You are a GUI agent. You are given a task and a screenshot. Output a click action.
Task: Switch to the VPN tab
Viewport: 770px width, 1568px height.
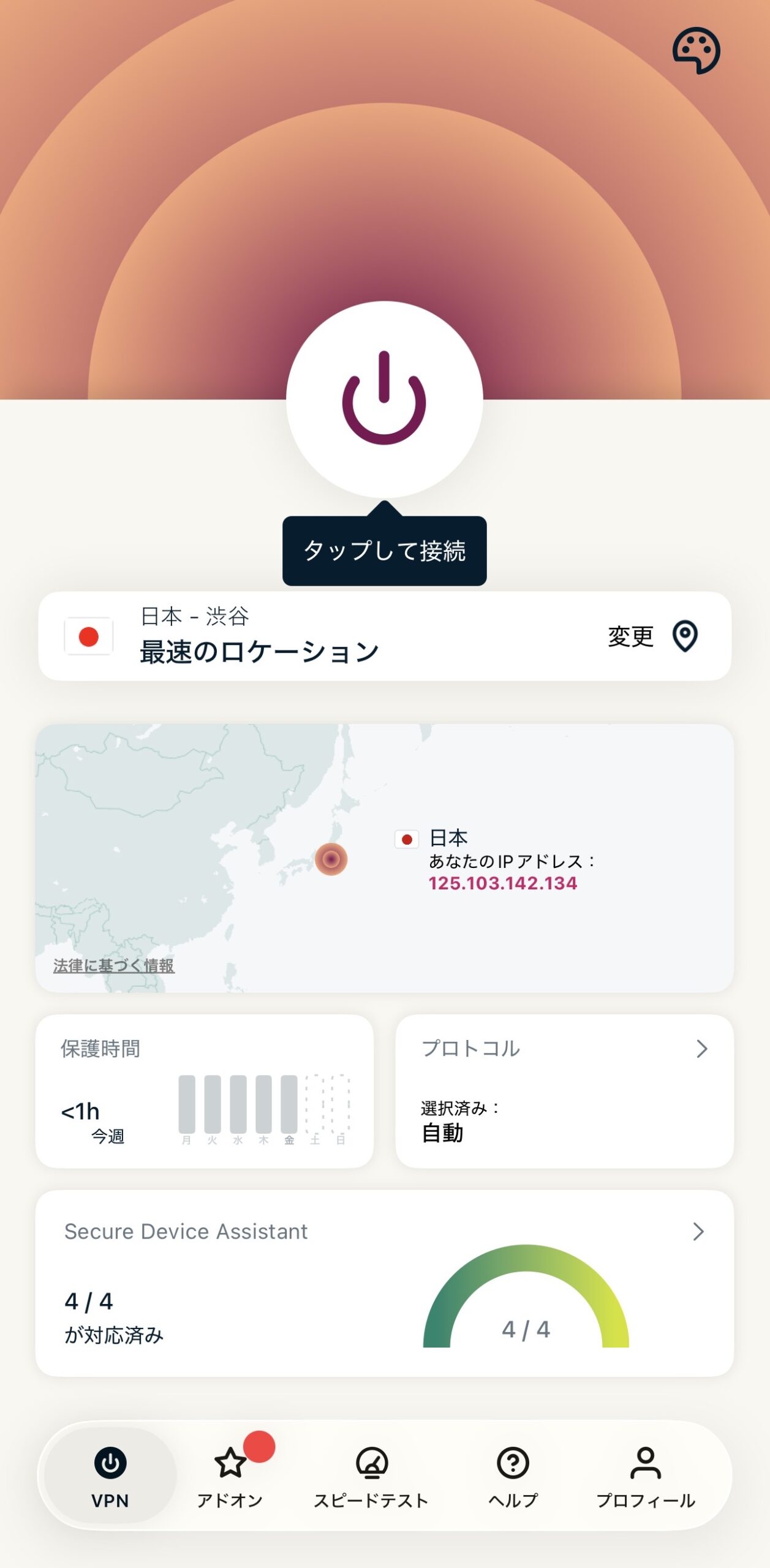point(110,1475)
